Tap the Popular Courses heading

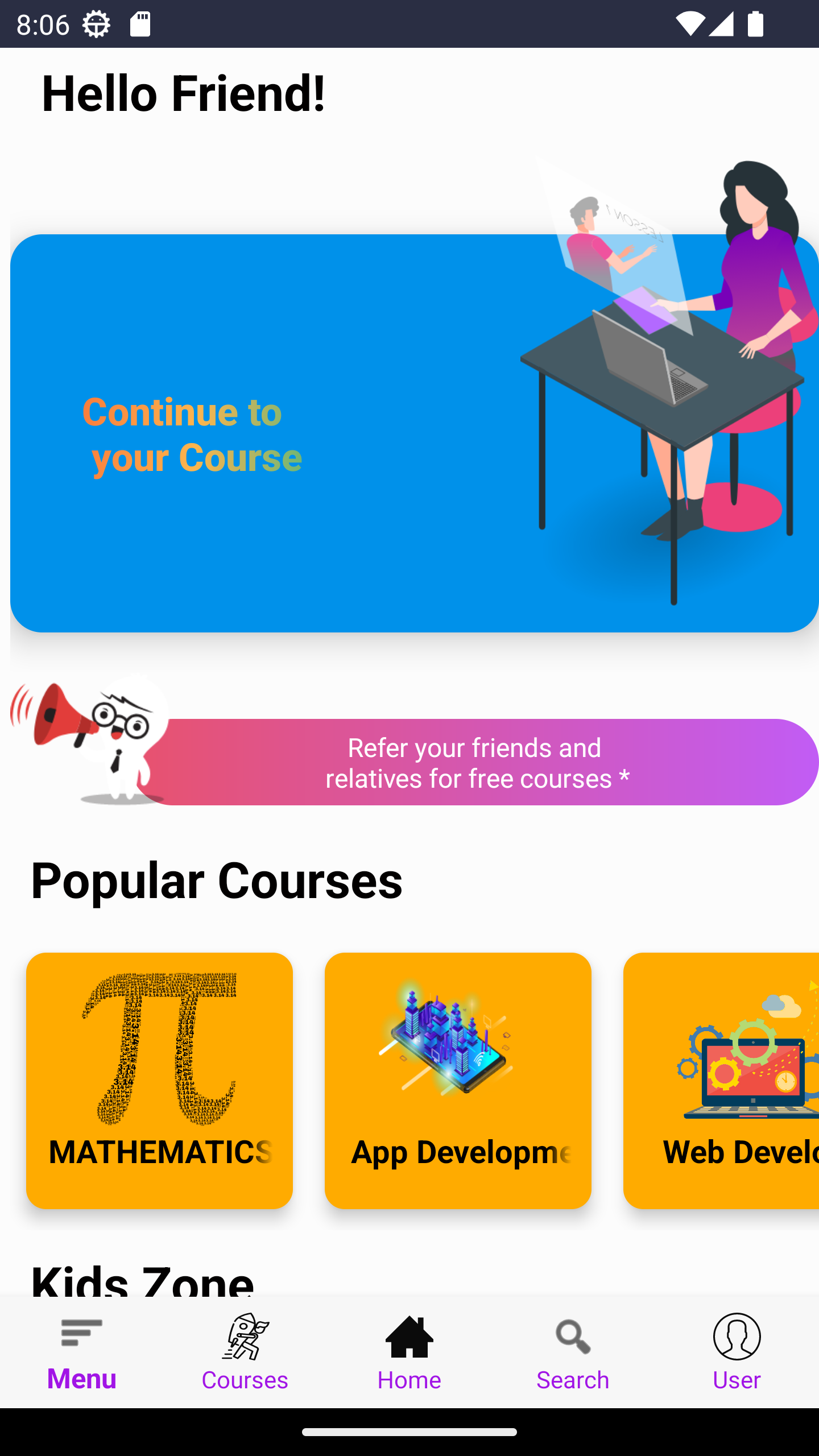(x=217, y=880)
